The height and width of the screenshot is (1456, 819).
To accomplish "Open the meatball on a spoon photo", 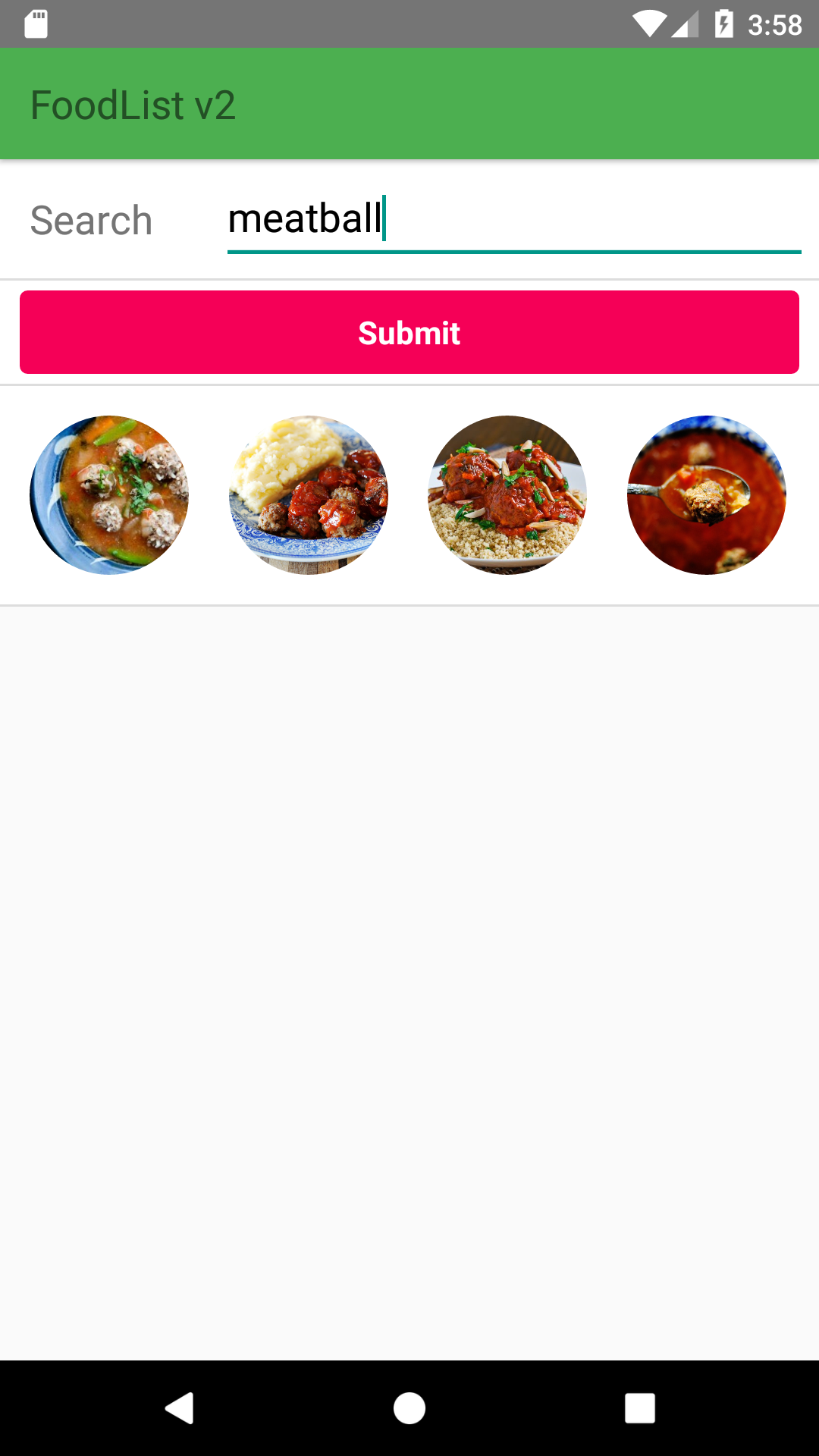I will (x=707, y=495).
